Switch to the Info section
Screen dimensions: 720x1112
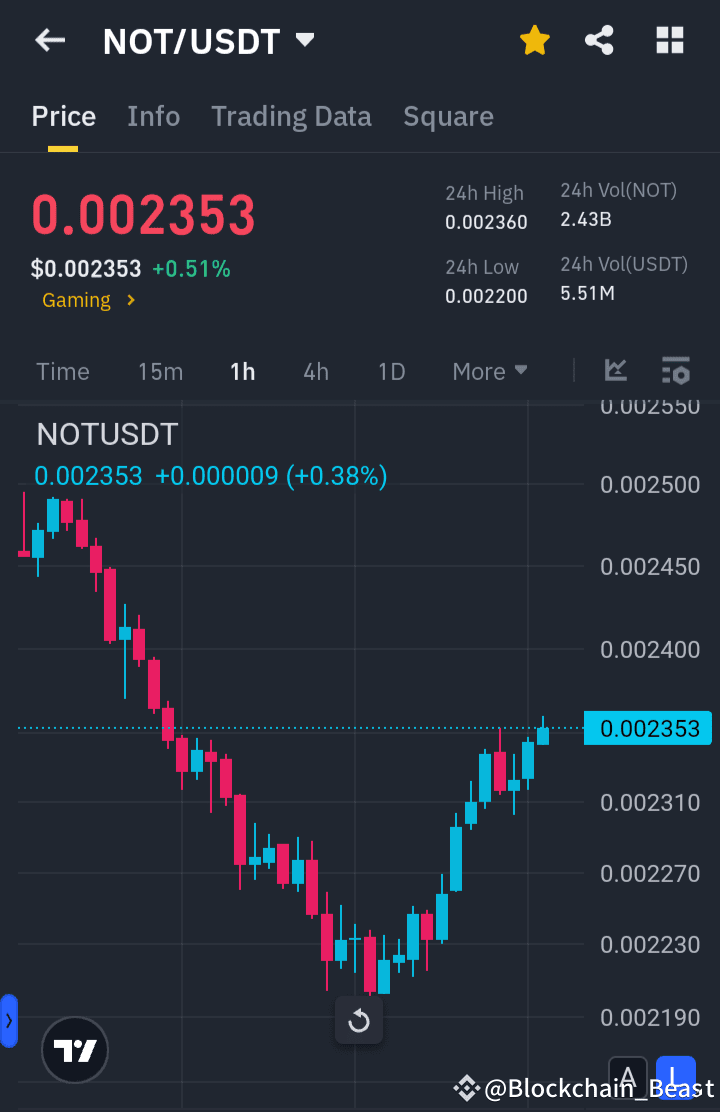[153, 116]
